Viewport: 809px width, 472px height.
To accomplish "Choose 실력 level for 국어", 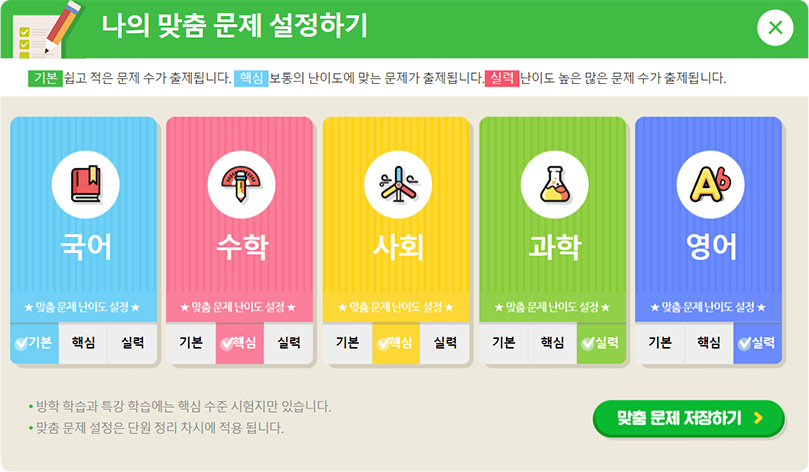I will (x=132, y=342).
